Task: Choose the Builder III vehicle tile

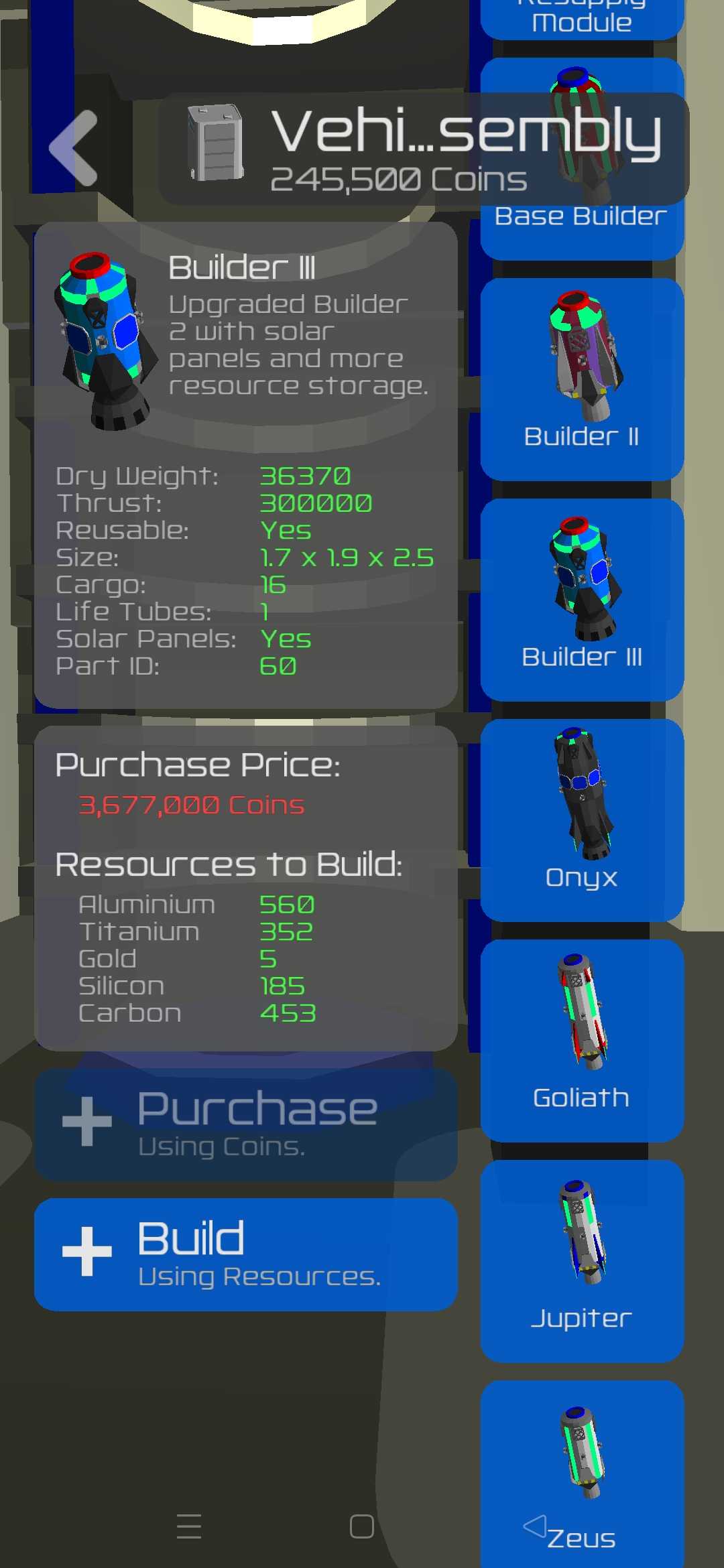Action: point(582,600)
